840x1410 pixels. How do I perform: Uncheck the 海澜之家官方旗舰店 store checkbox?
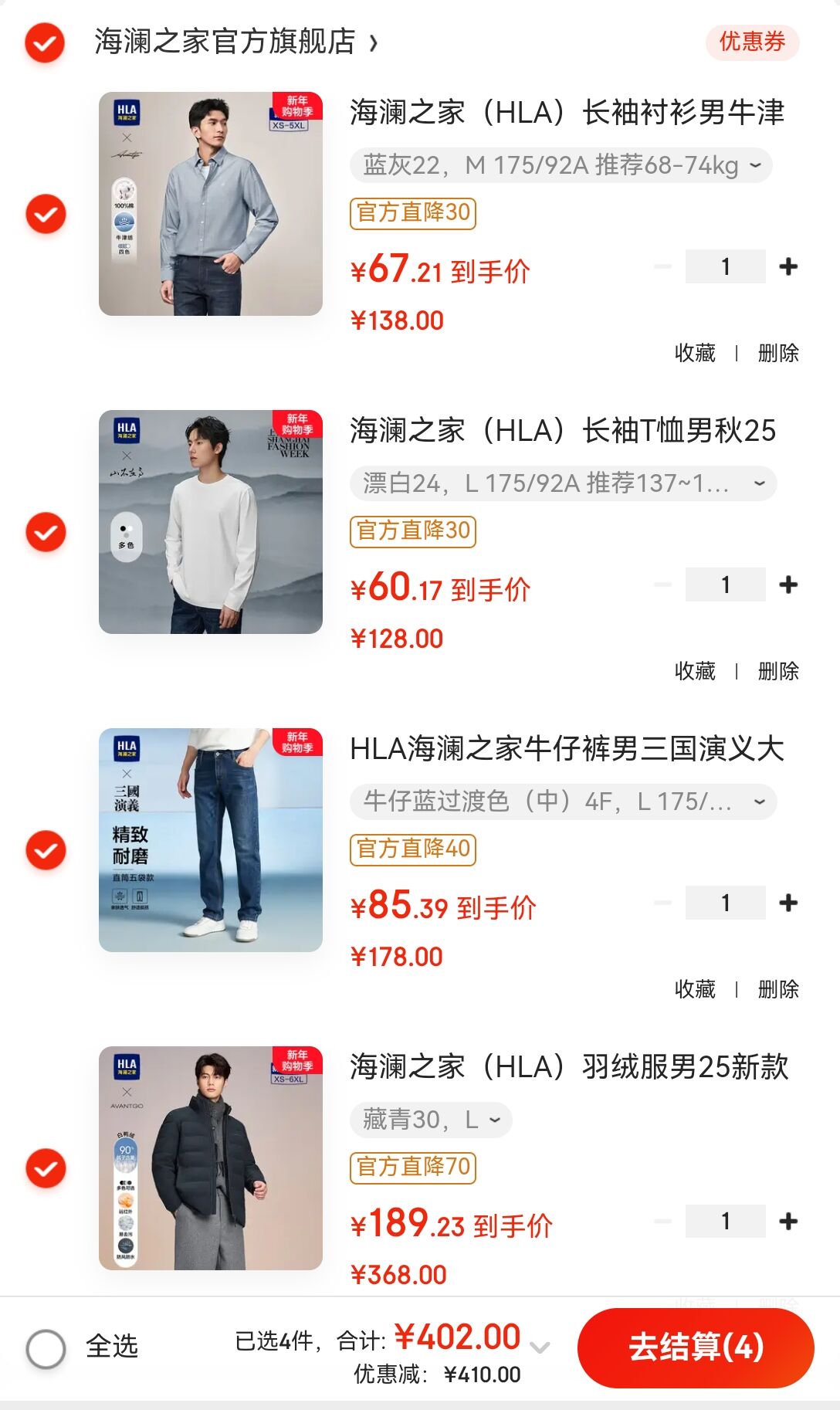coord(45,42)
